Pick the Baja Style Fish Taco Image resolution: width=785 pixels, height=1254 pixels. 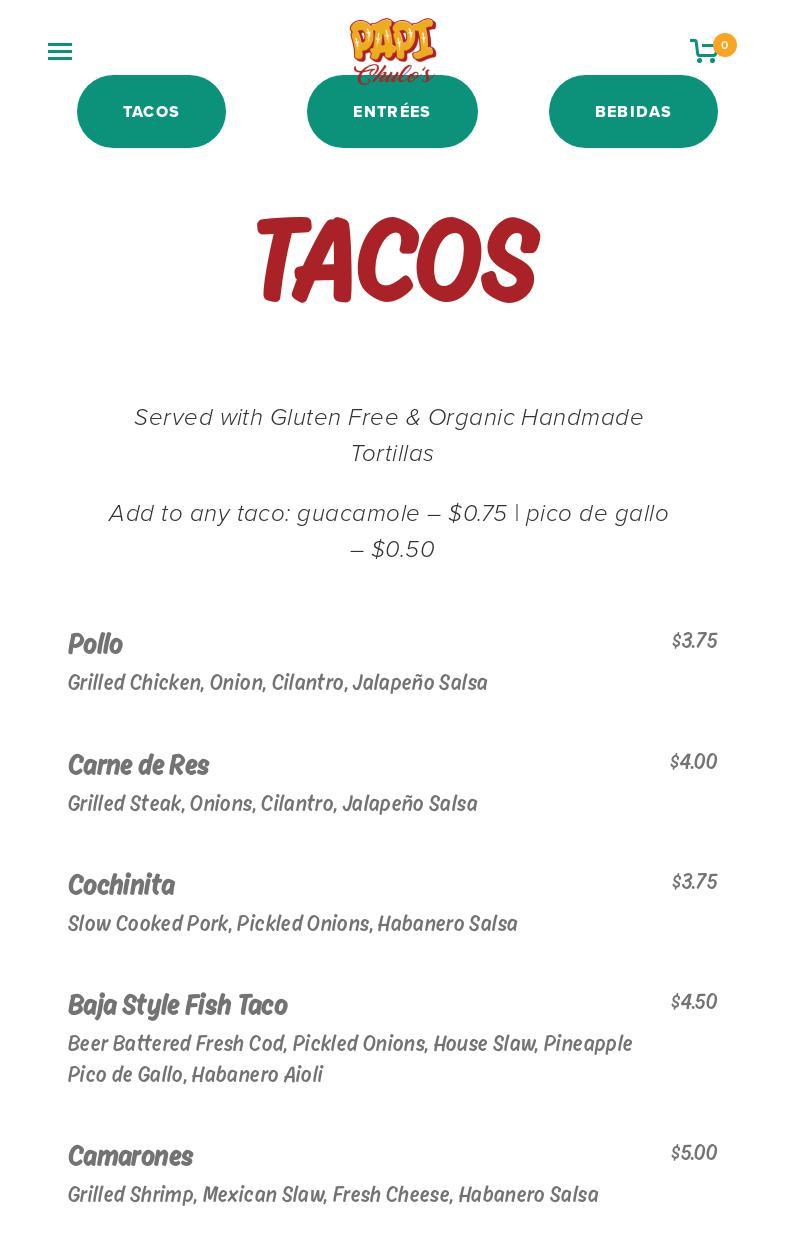177,1005
